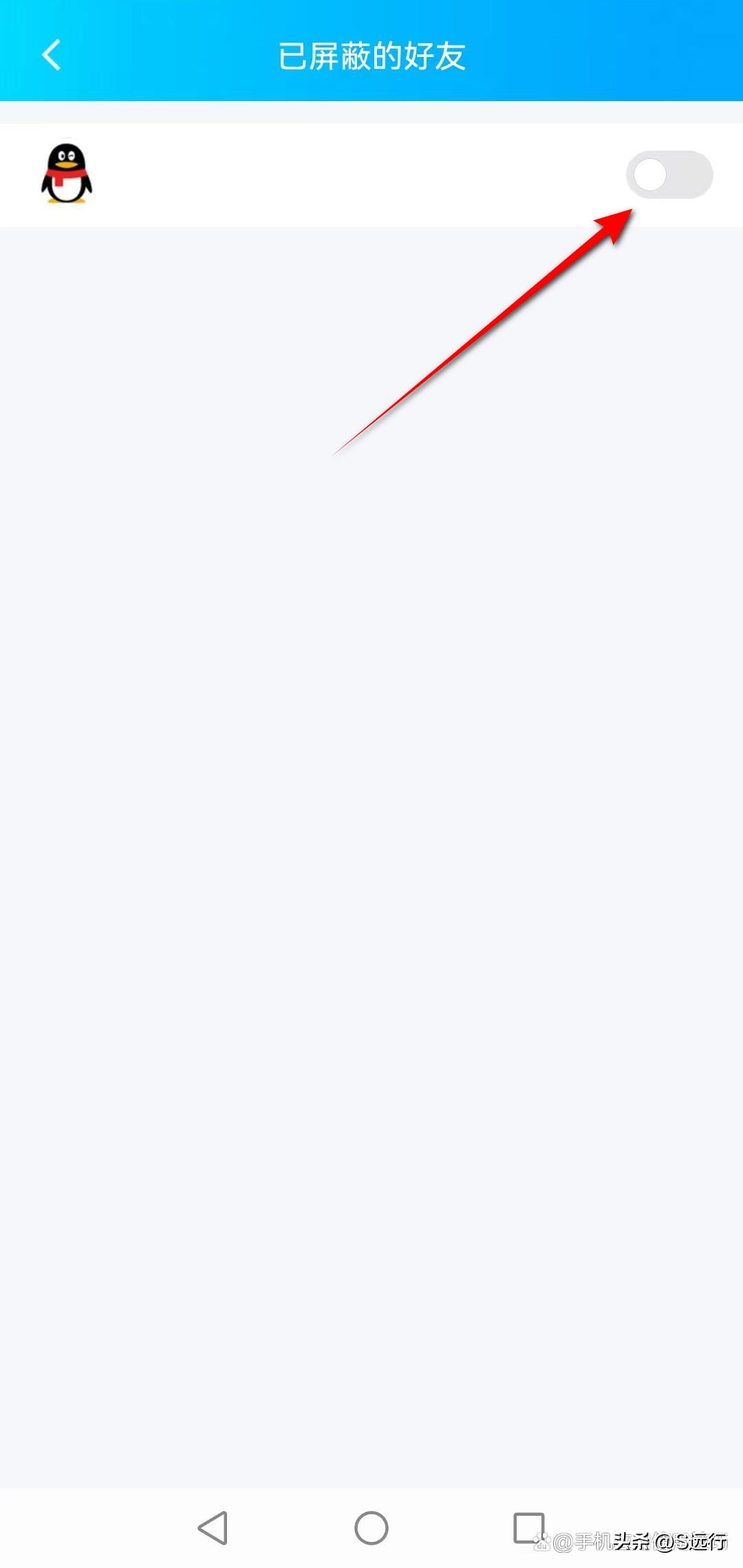Image resolution: width=743 pixels, height=1568 pixels.
Task: Click the round knob inside the toggle switch
Action: pyautogui.click(x=649, y=174)
